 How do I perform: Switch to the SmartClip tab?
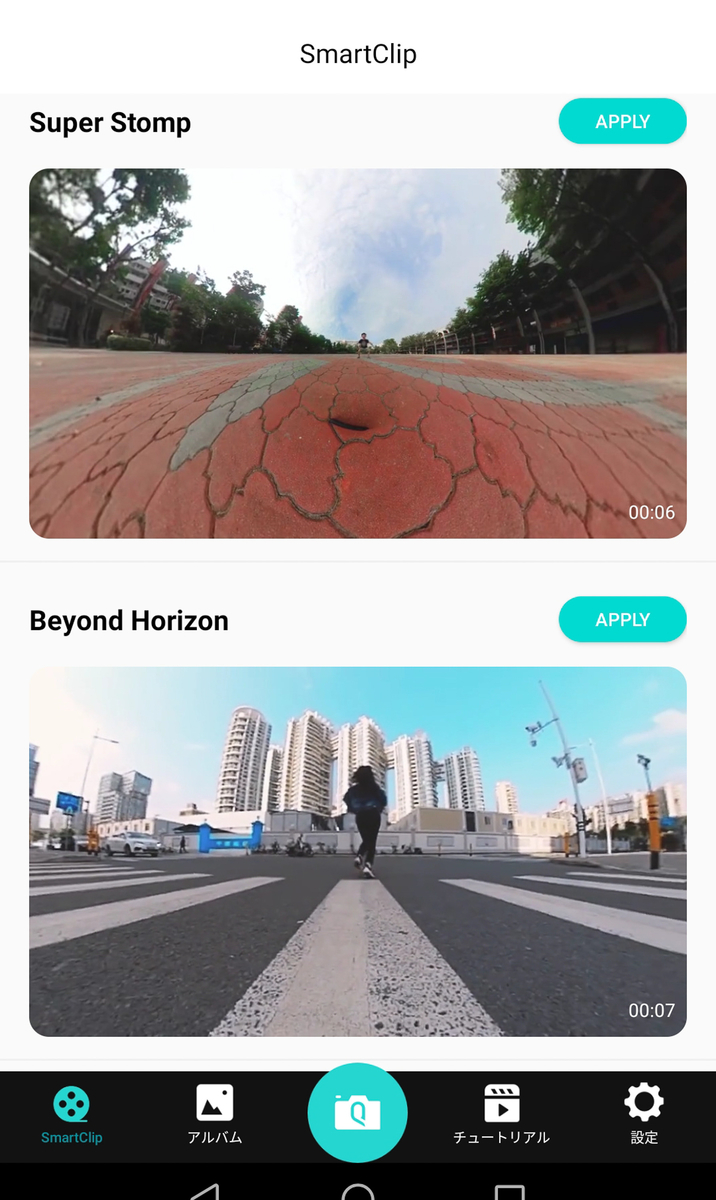[x=71, y=1115]
